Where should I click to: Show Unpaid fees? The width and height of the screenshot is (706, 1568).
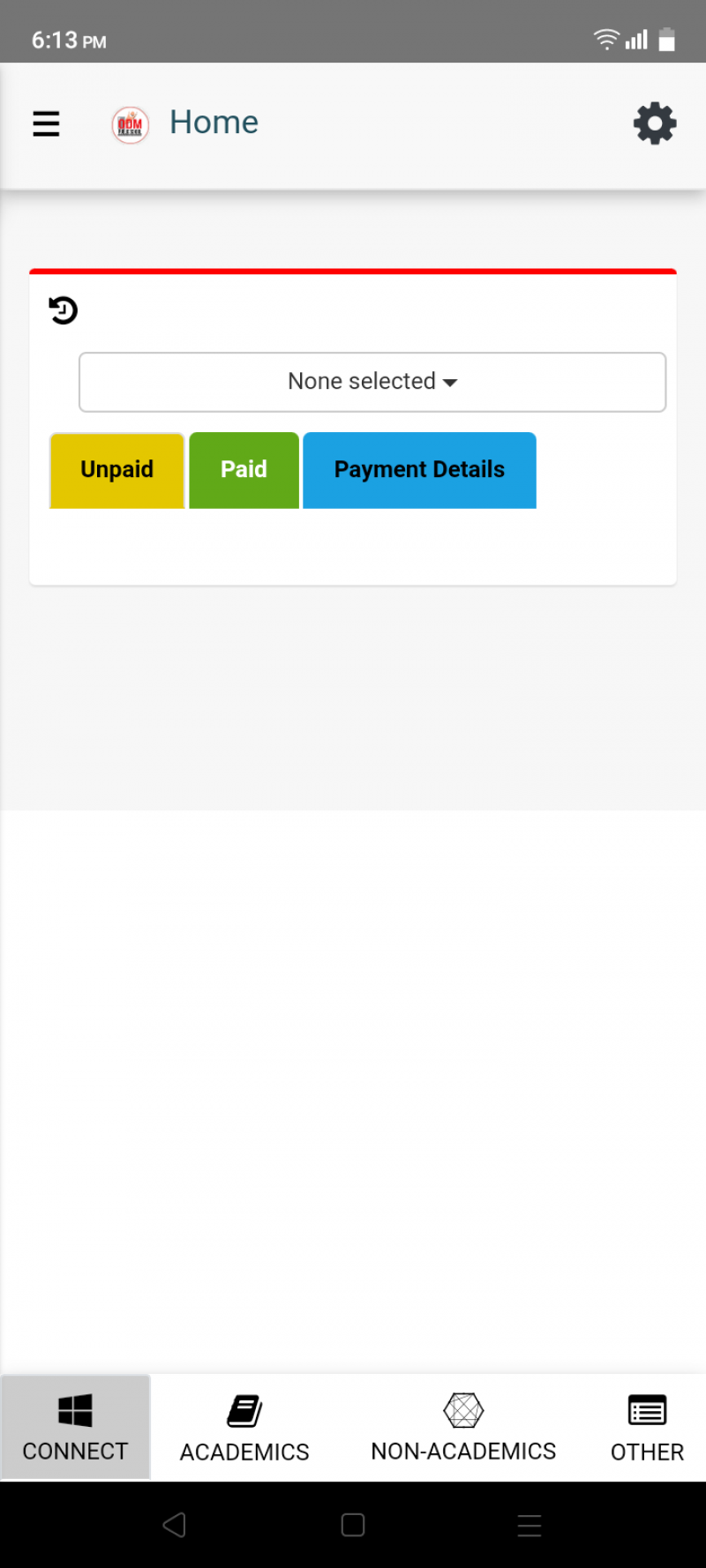click(x=116, y=470)
